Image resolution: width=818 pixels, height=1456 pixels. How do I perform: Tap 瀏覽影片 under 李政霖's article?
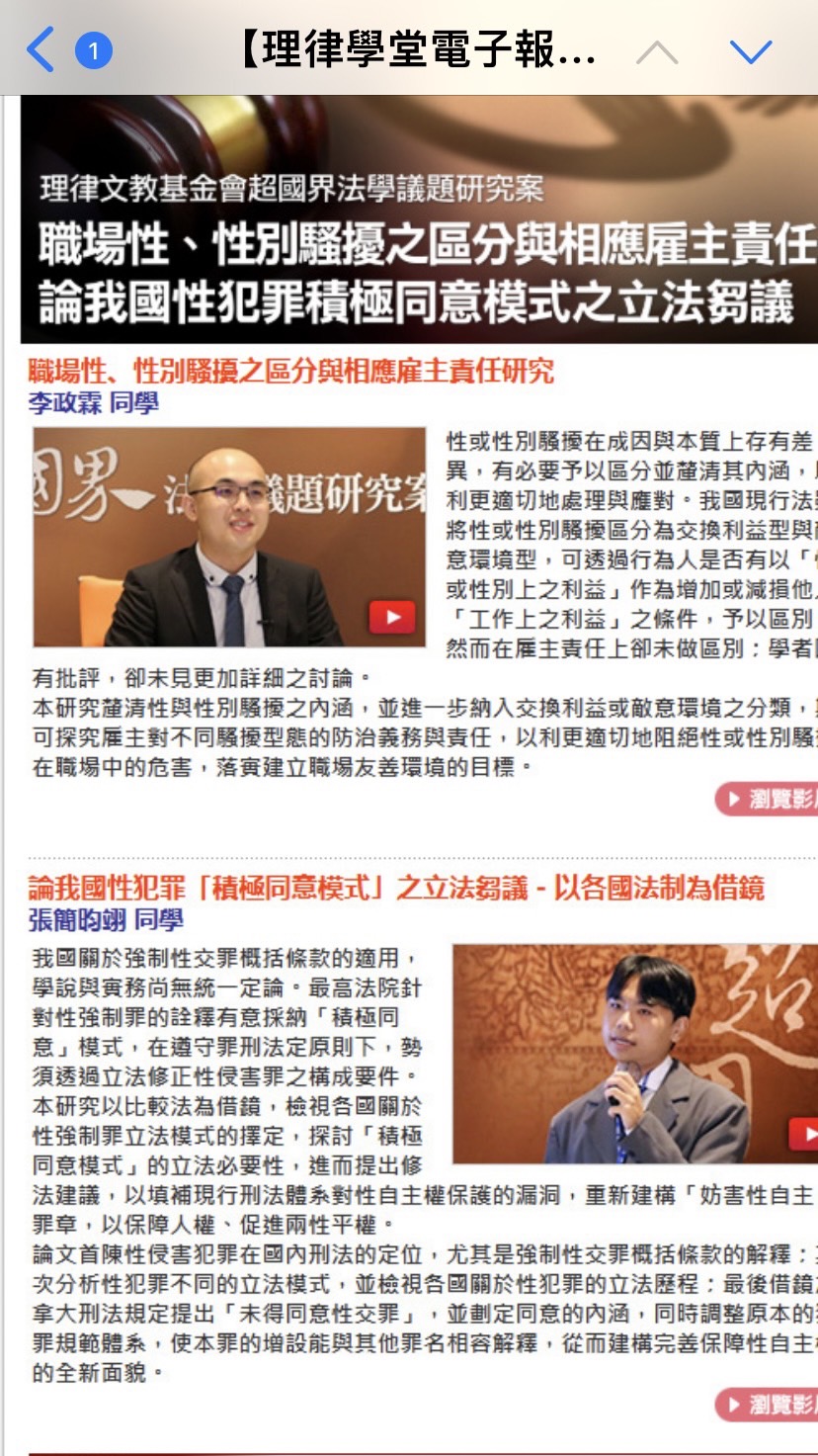coord(767,799)
